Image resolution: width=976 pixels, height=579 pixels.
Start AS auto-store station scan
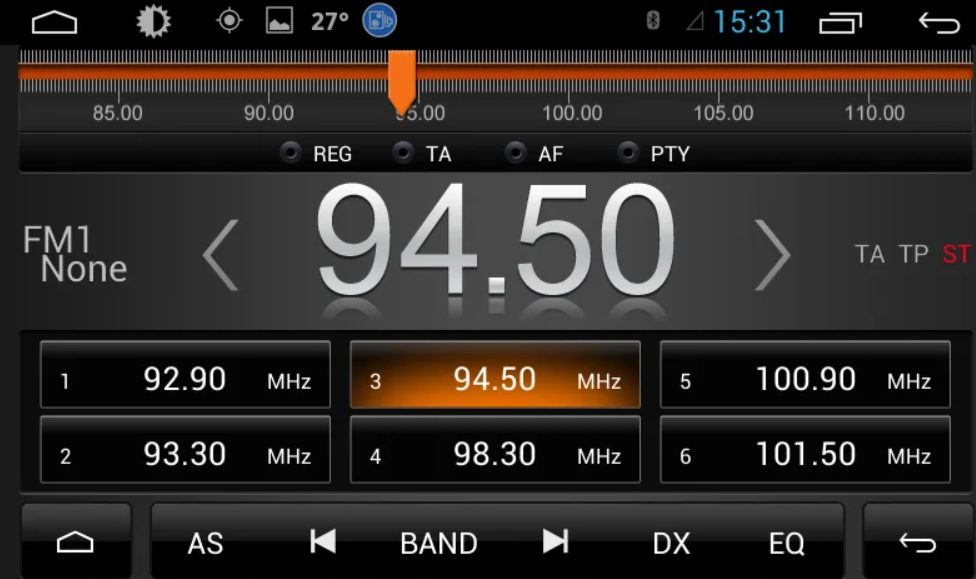point(205,543)
